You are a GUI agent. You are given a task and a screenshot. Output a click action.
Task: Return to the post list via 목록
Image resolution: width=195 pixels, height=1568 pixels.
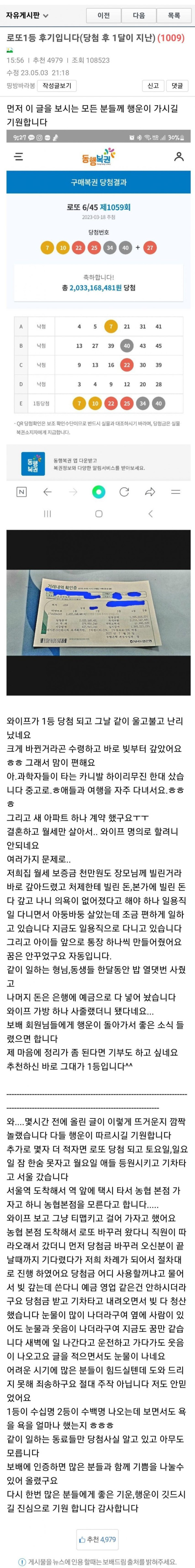click(x=174, y=15)
